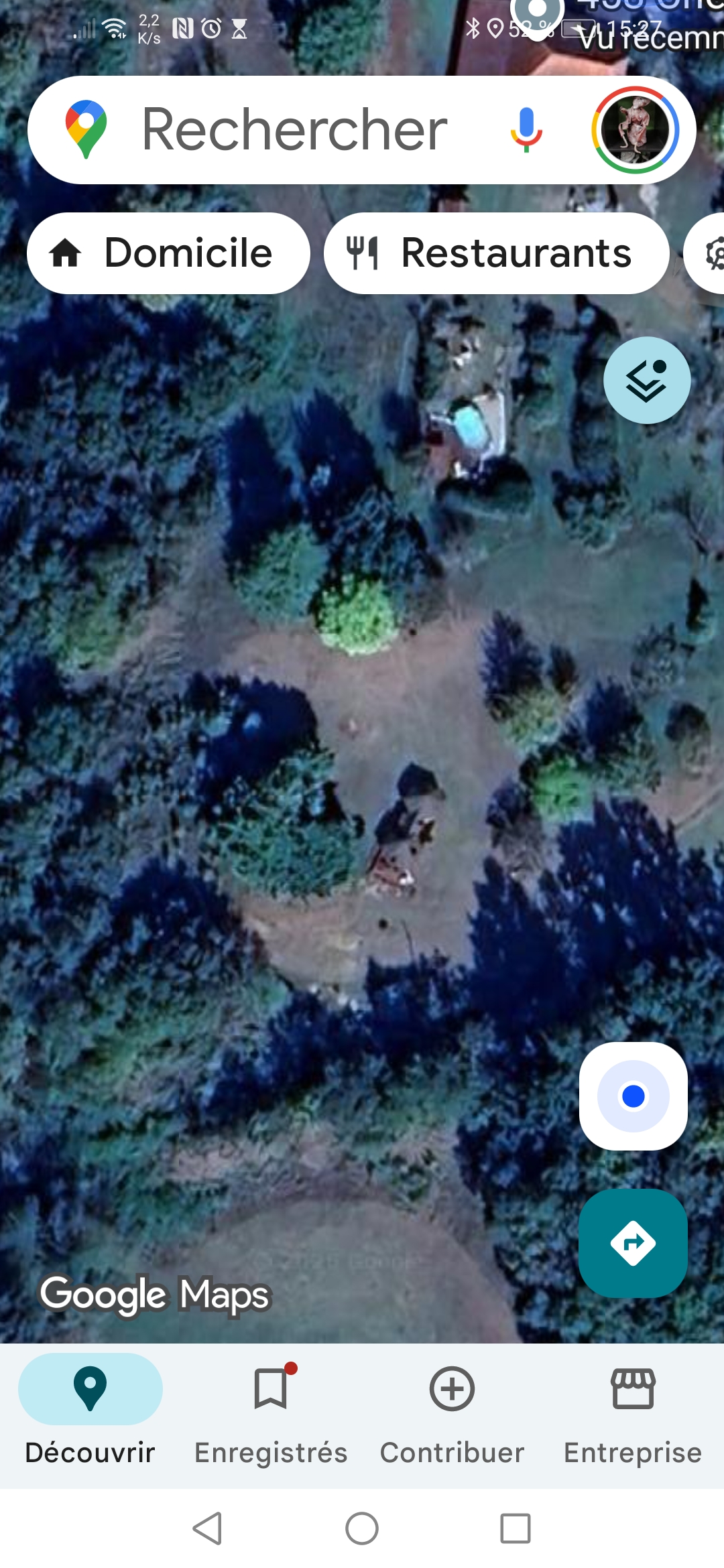Image resolution: width=724 pixels, height=1568 pixels.
Task: Center the map on my location
Action: 633,1096
